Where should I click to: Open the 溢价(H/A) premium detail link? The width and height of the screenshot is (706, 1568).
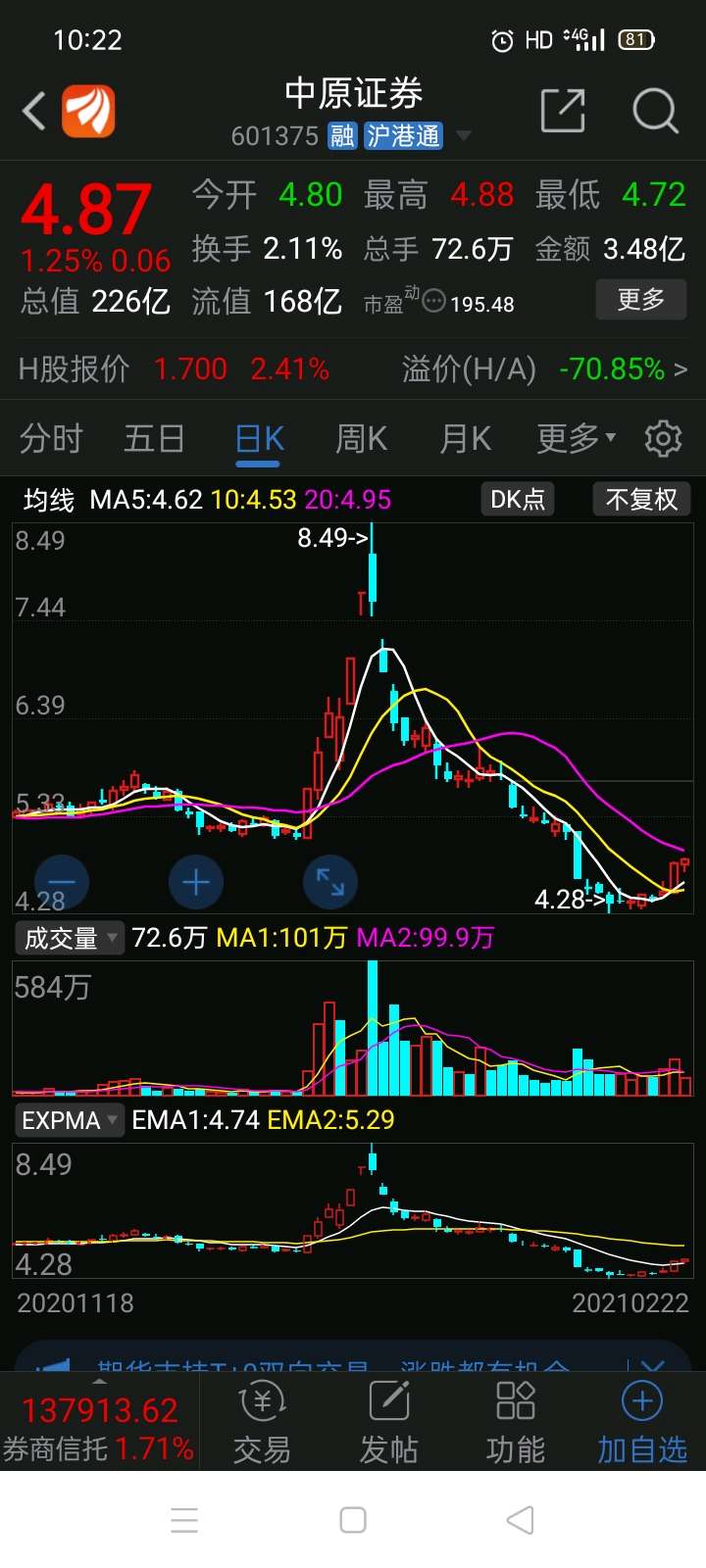point(549,370)
